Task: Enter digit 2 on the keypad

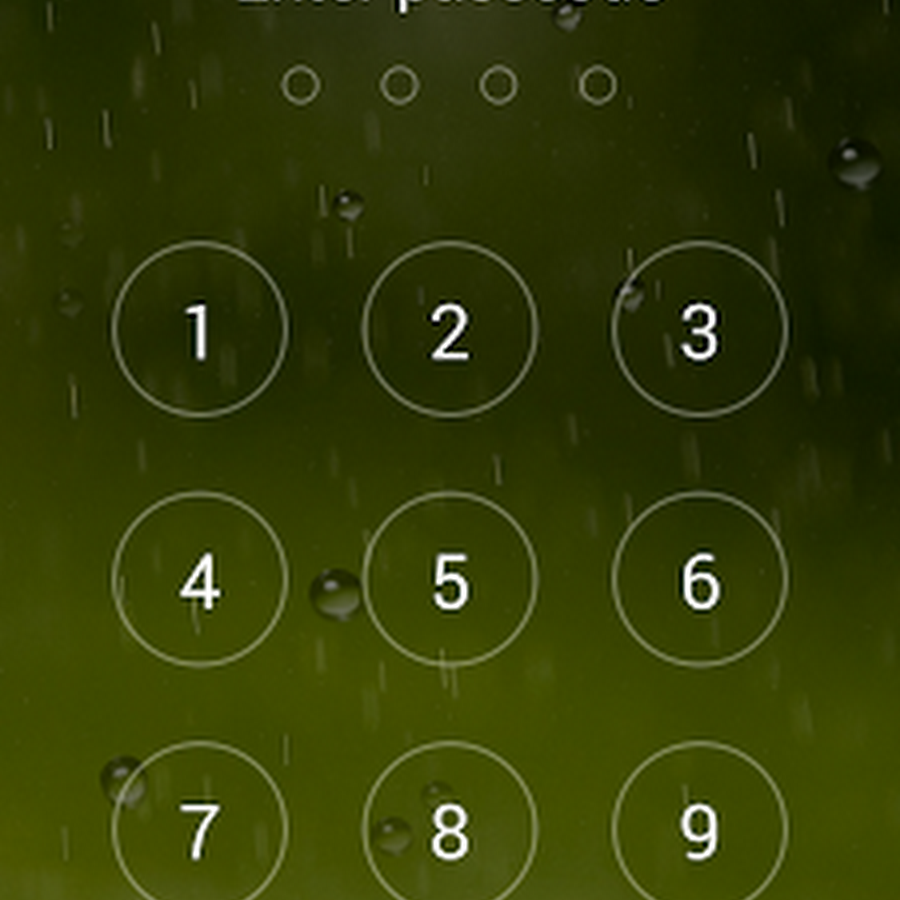Action: (x=450, y=329)
